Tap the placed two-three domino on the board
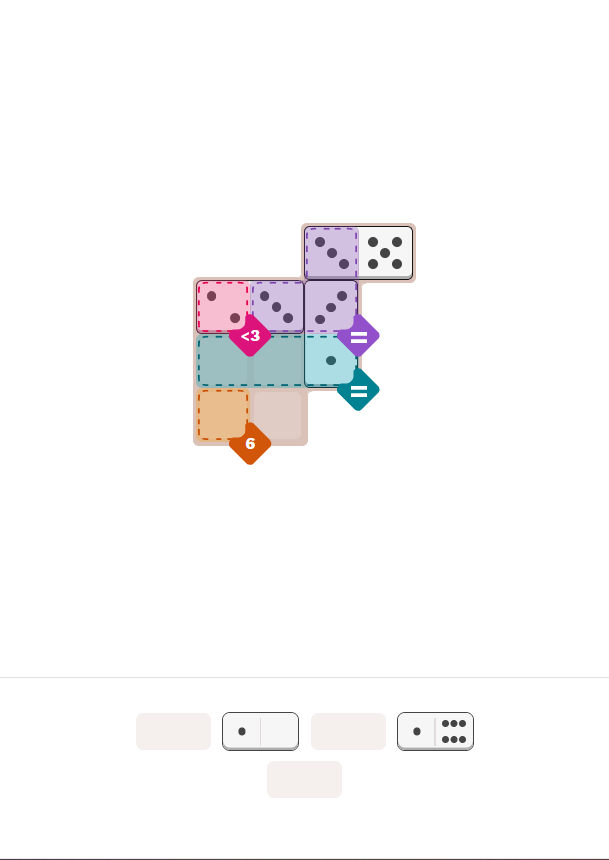609x860 pixels. point(250,306)
